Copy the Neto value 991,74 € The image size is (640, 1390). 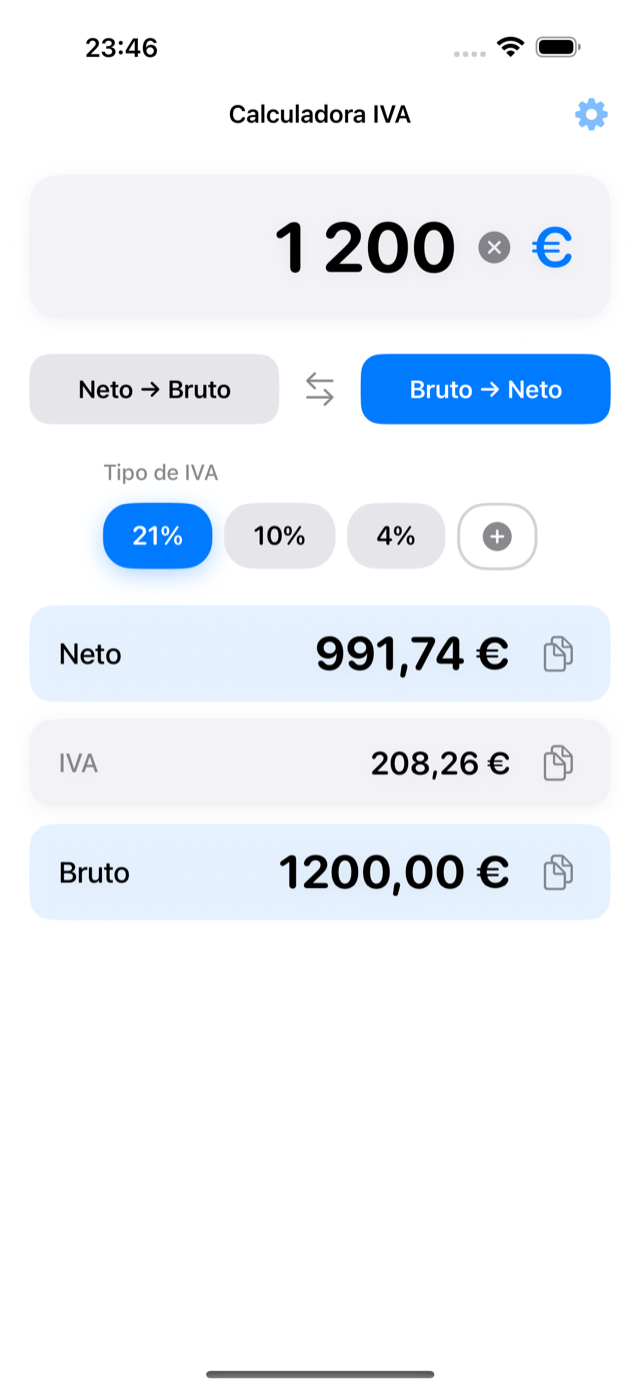[x=558, y=654]
